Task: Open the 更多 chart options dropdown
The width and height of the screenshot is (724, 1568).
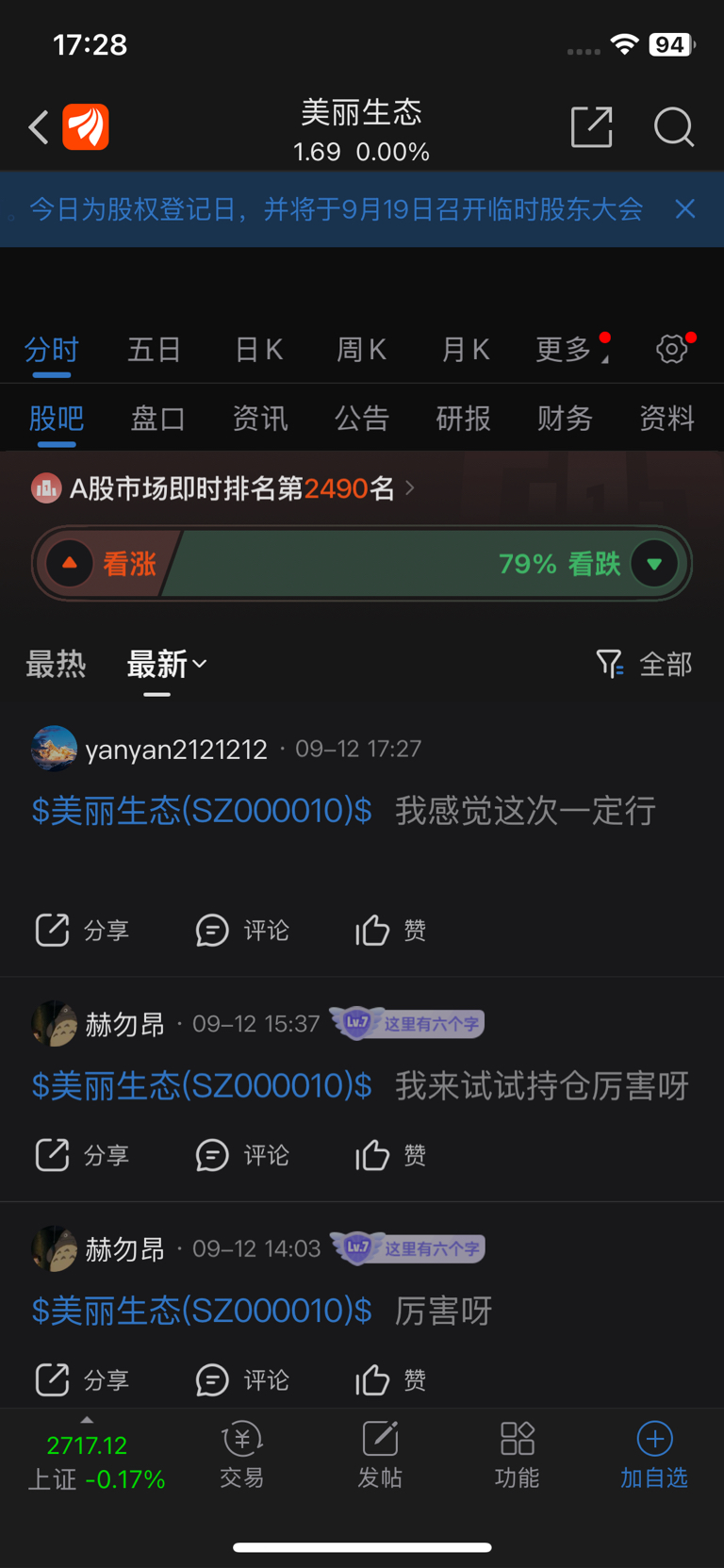Action: click(568, 350)
